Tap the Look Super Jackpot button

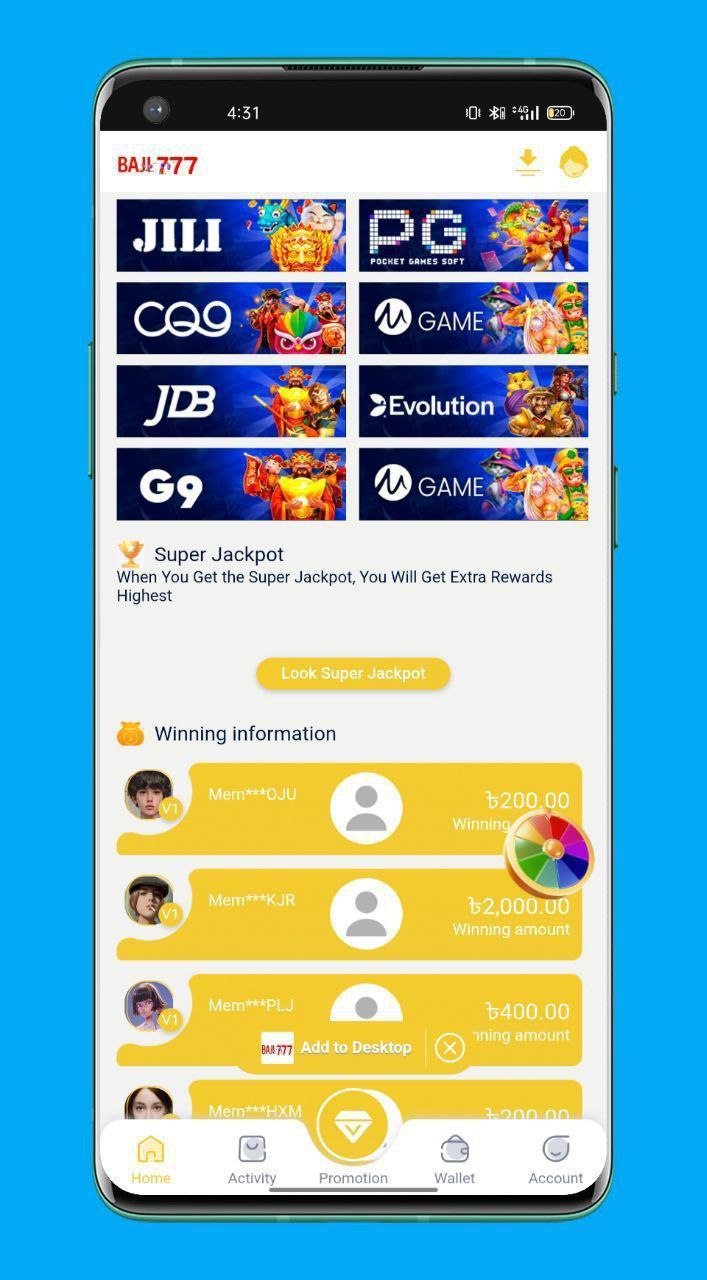pos(353,673)
